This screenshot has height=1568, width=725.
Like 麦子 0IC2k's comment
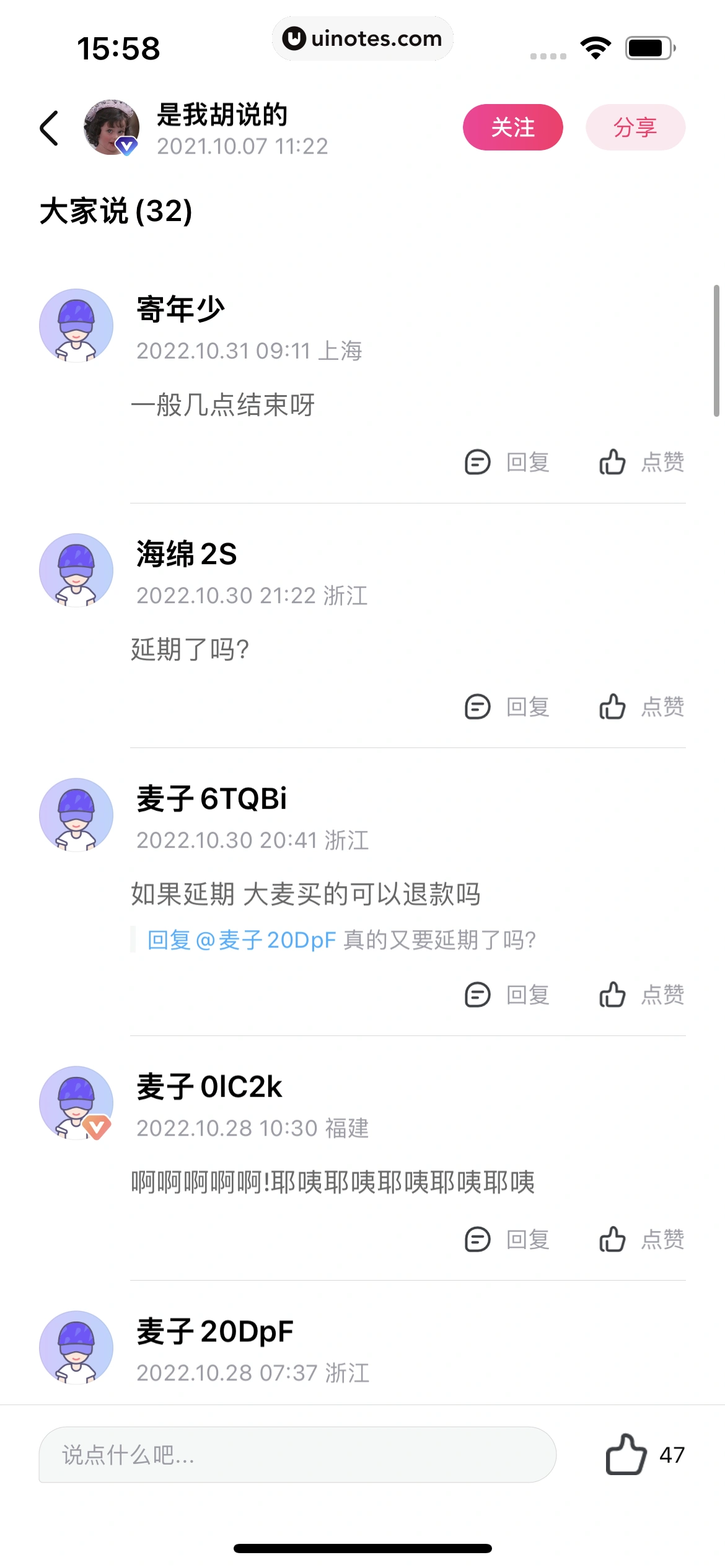641,1239
